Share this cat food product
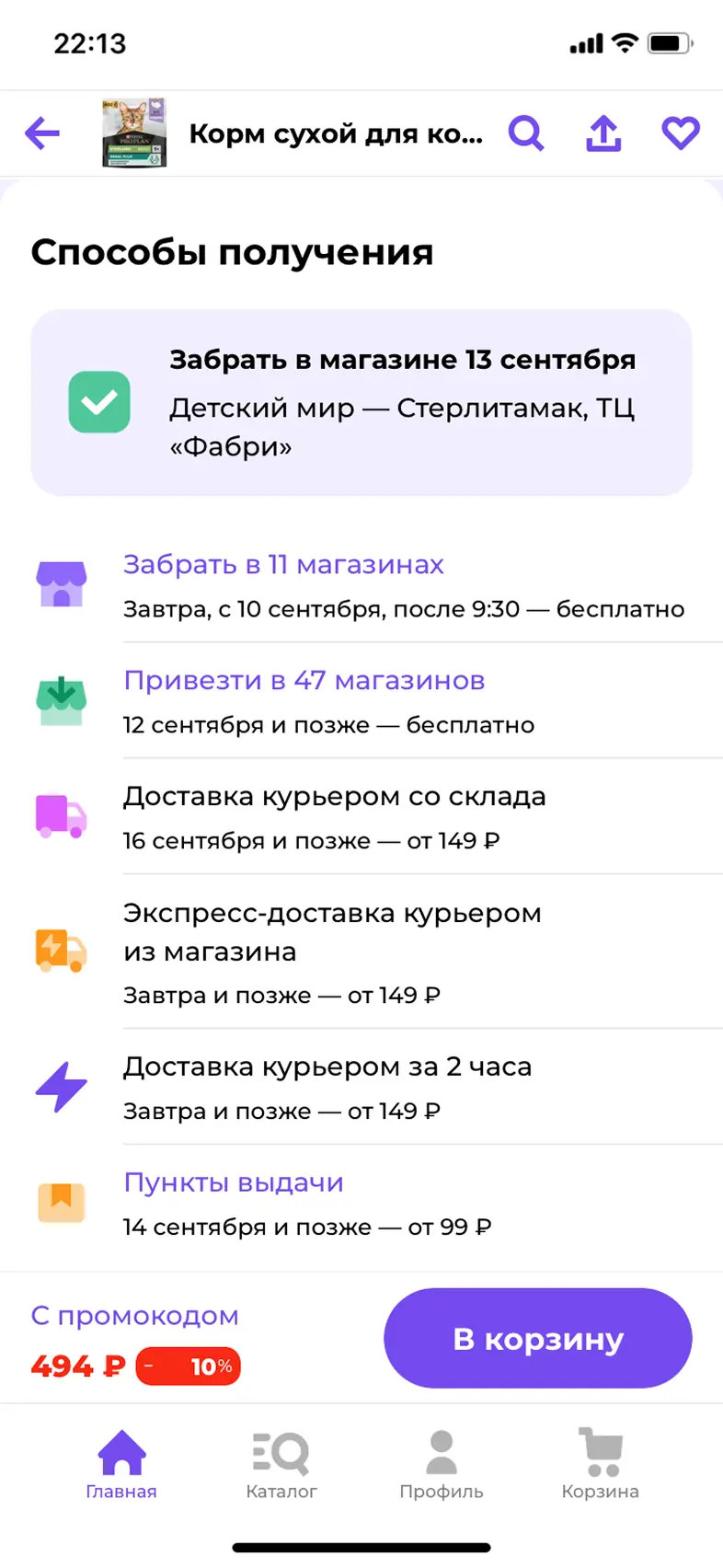The width and height of the screenshot is (723, 1568). point(603,133)
